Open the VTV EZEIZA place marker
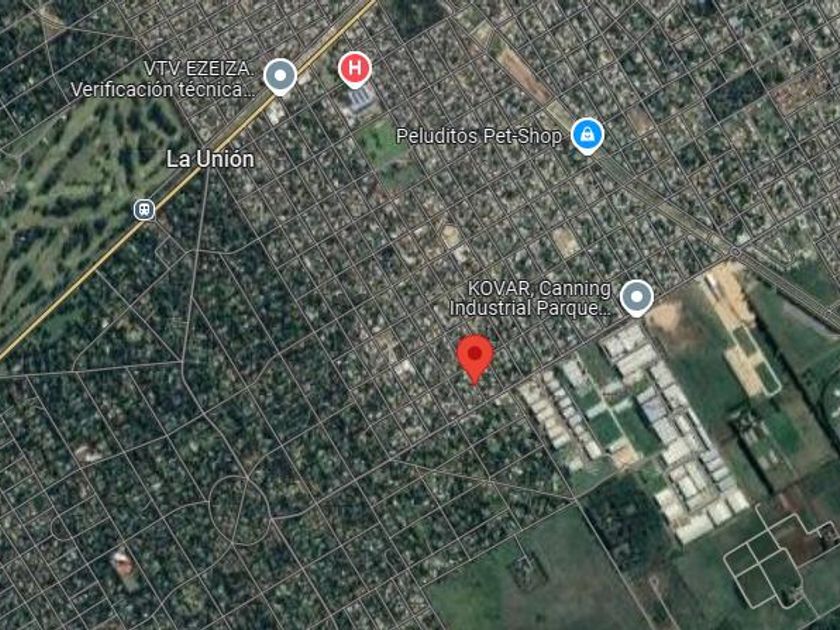The width and height of the screenshot is (840, 630). (x=280, y=75)
